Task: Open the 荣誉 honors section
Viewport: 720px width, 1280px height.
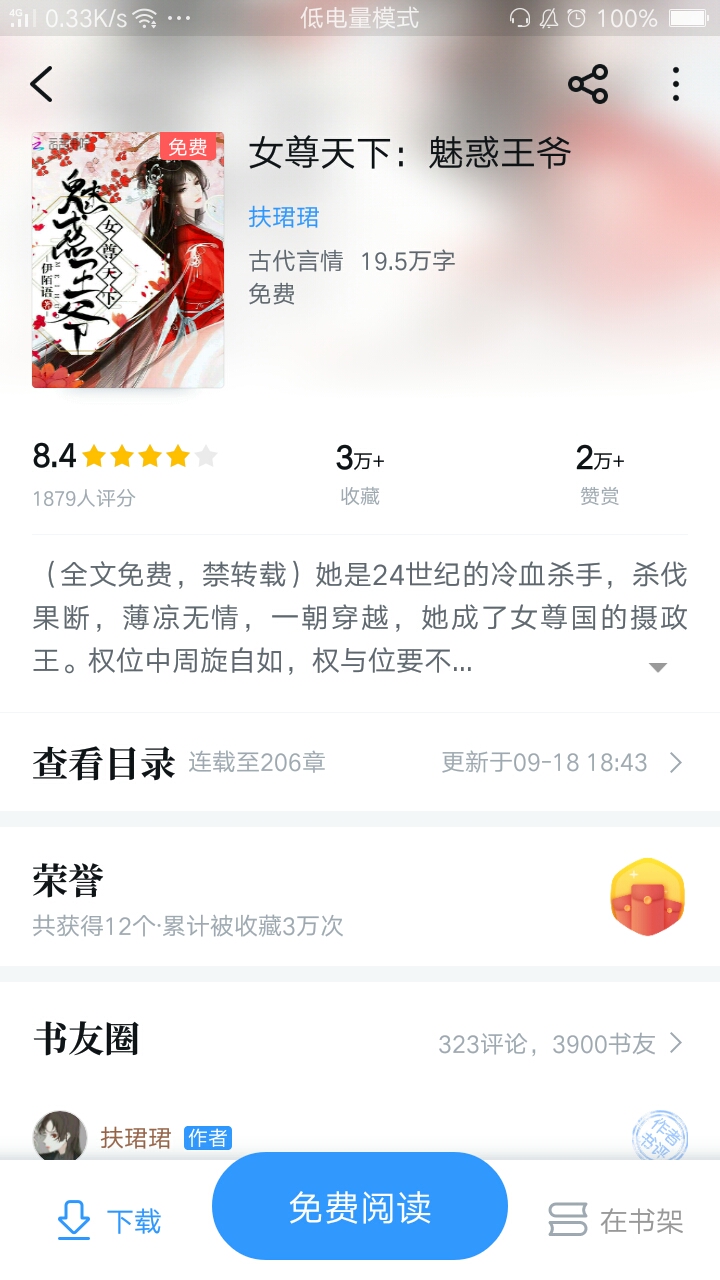Action: pos(360,897)
